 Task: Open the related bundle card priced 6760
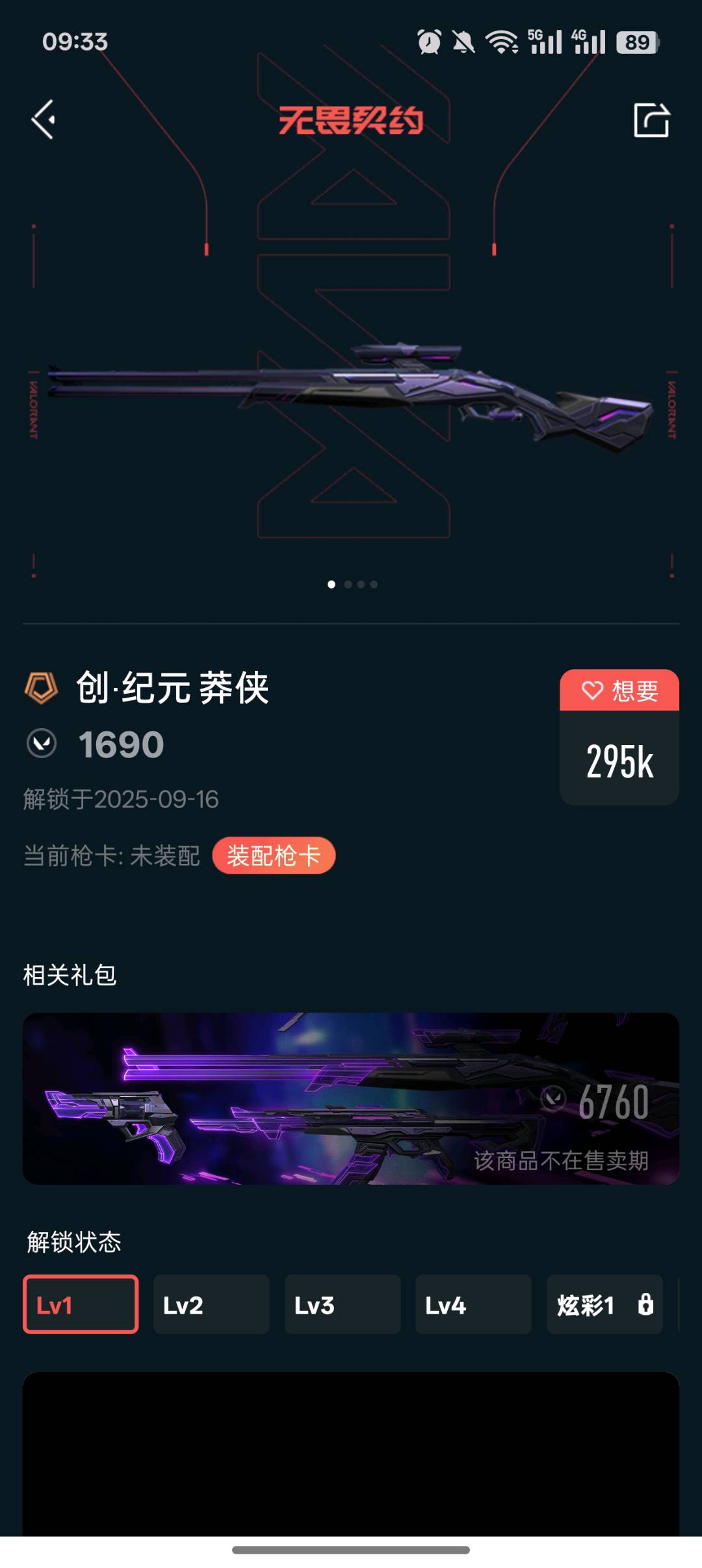[x=351, y=1098]
